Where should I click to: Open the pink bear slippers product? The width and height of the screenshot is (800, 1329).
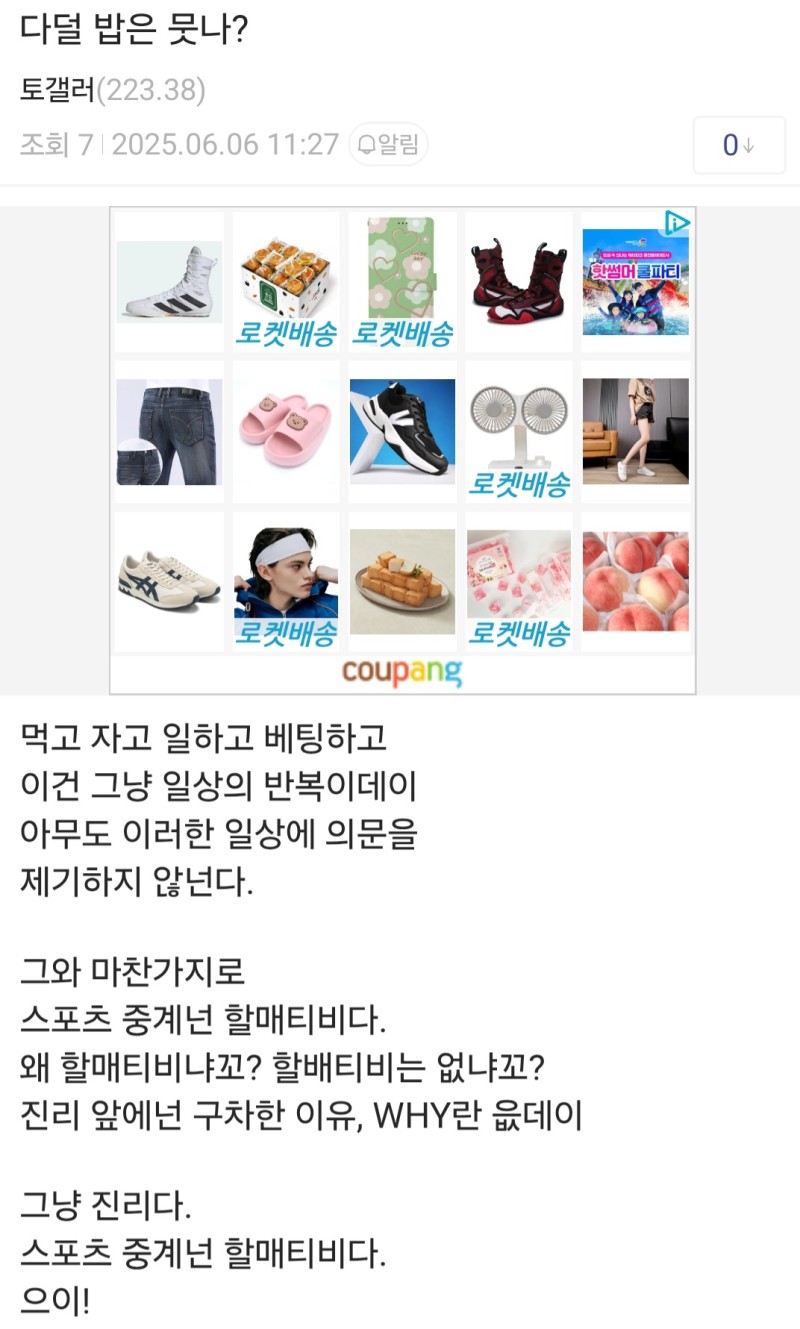[x=285, y=431]
